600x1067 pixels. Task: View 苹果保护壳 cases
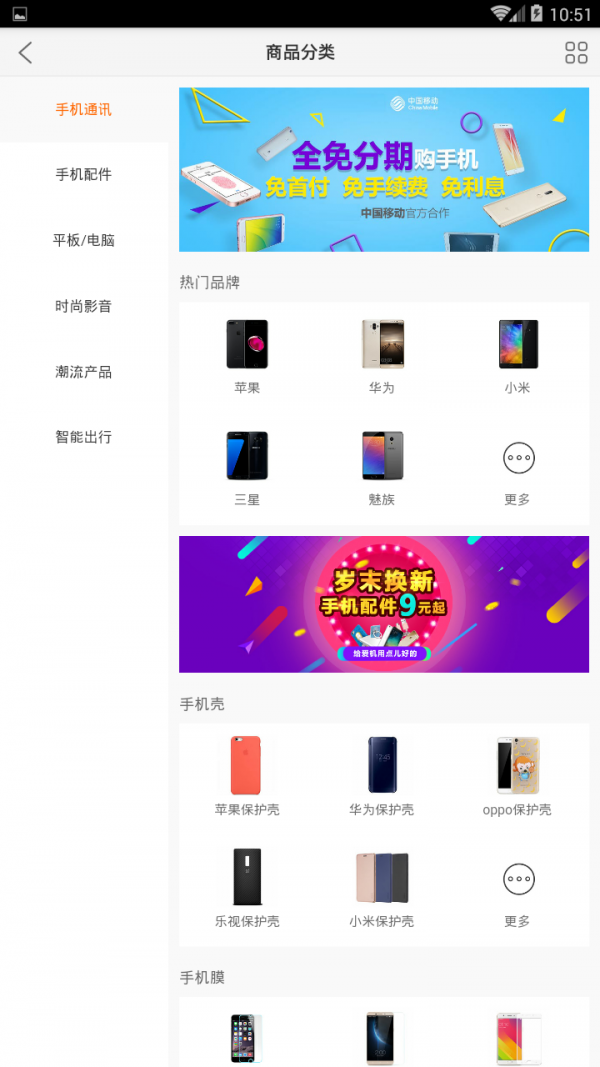(247, 776)
